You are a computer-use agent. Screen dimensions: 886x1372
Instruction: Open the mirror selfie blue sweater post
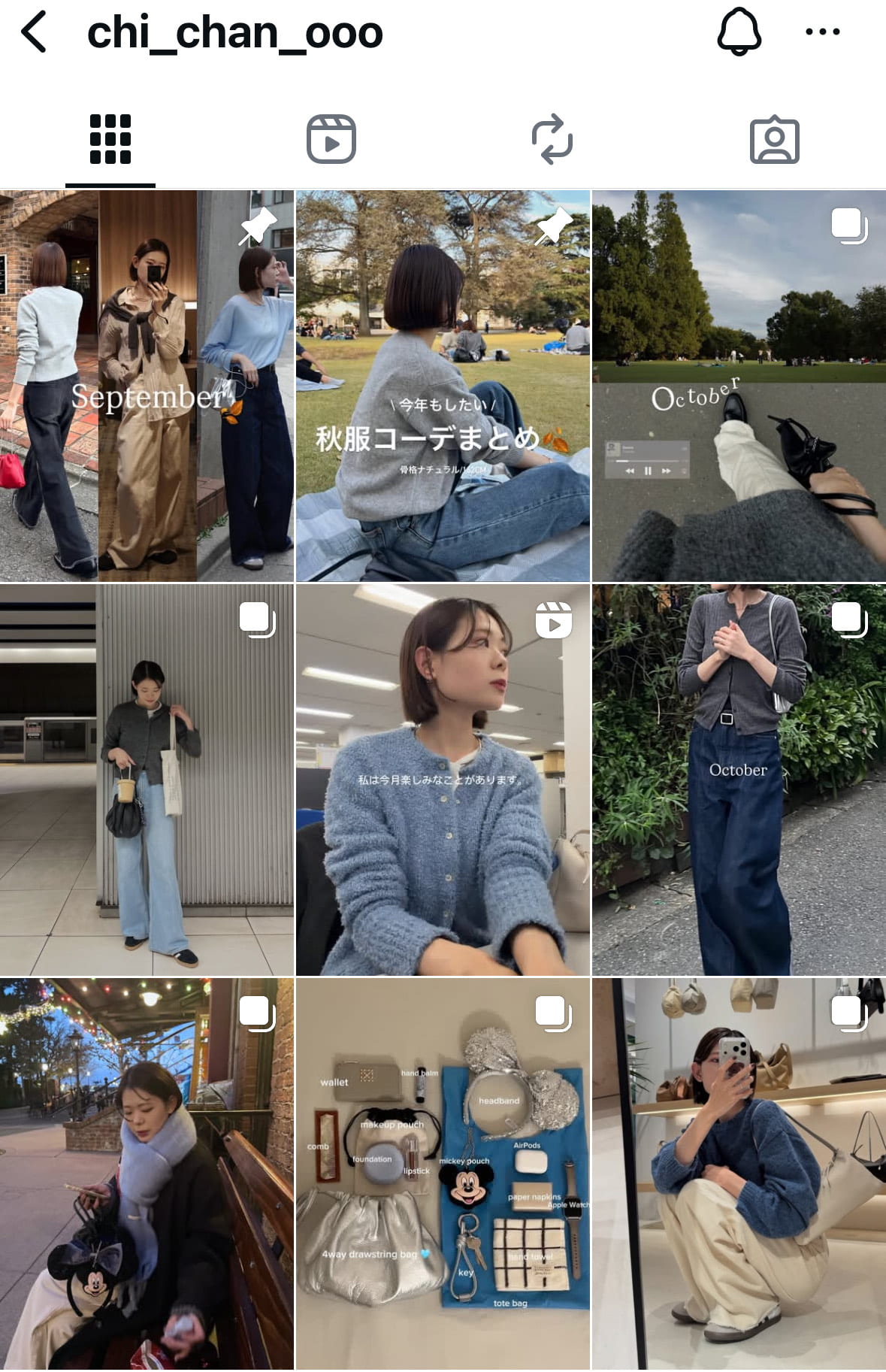pos(739,1174)
